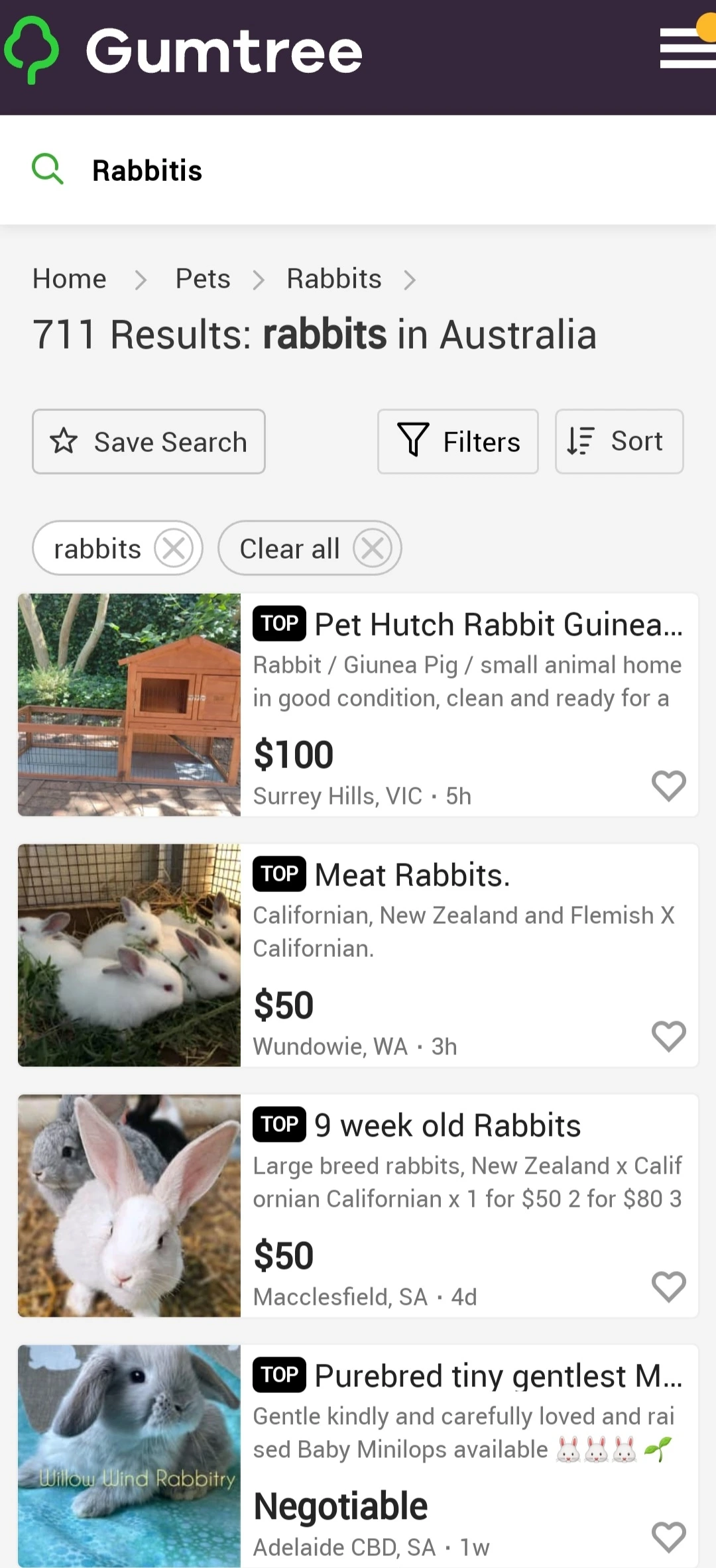
Task: Like the 9 week old Rabbits listing
Action: pos(668,1287)
